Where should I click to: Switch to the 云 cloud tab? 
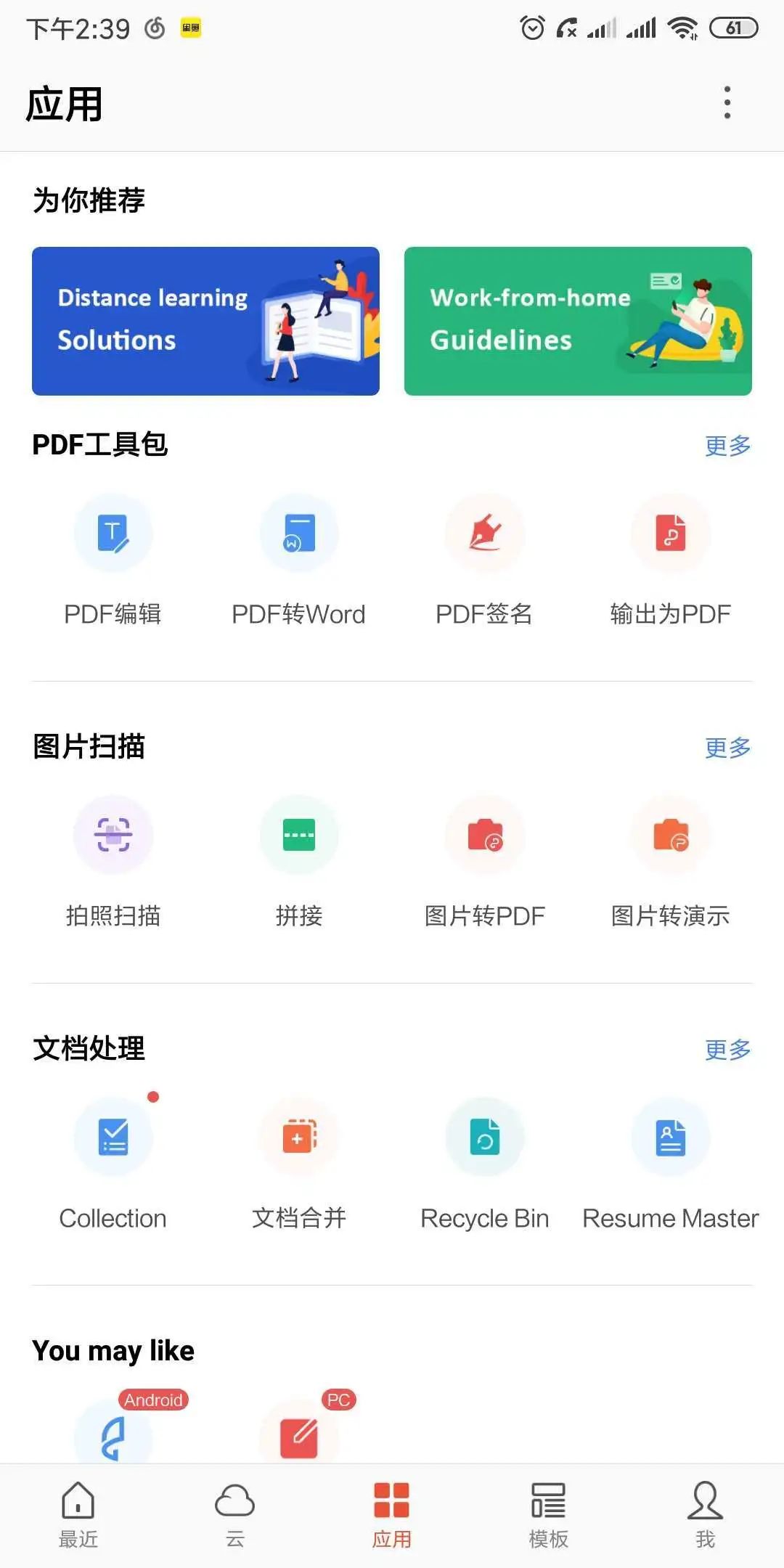pos(235,1517)
